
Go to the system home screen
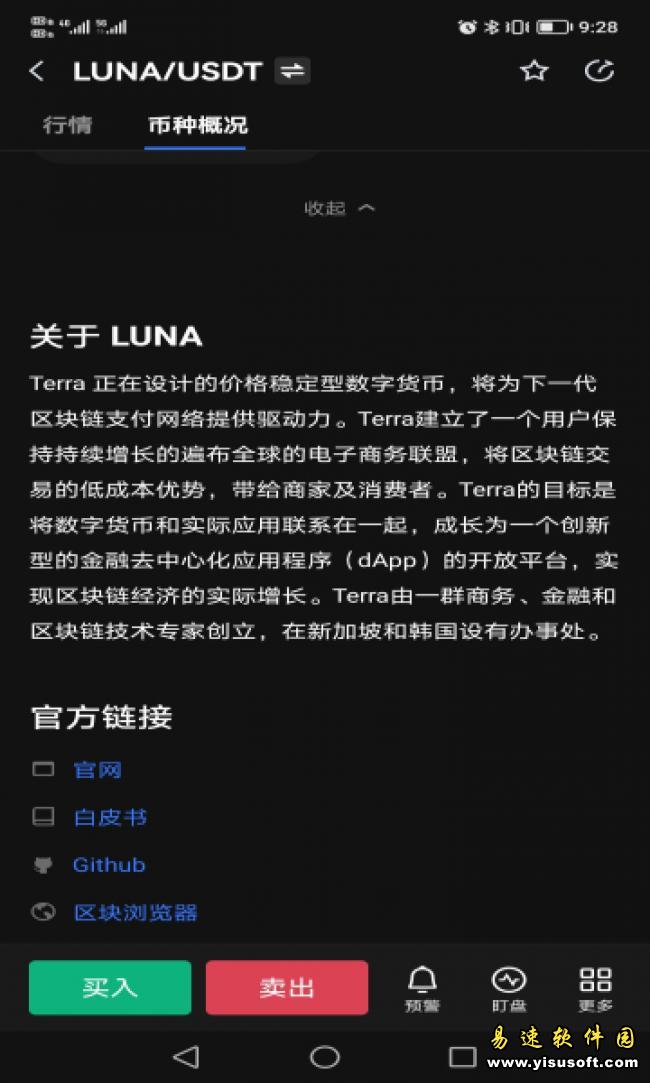tap(325, 1057)
